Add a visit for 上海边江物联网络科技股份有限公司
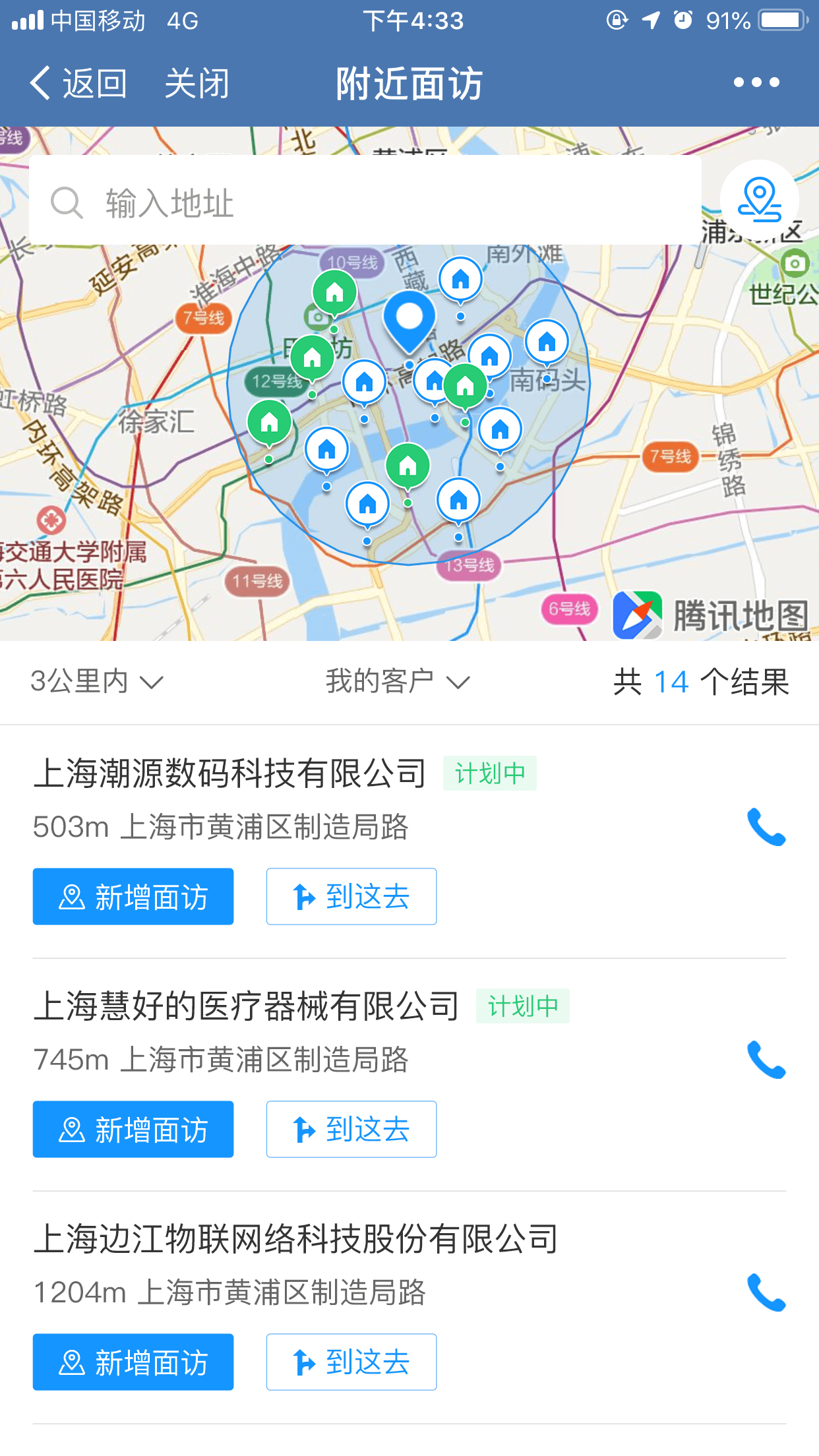This screenshot has height=1456, width=819. click(133, 1362)
